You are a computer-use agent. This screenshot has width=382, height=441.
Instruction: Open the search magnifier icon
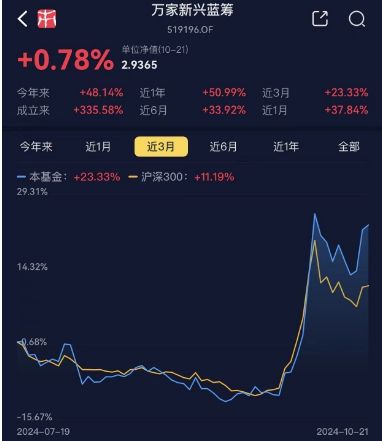(357, 19)
